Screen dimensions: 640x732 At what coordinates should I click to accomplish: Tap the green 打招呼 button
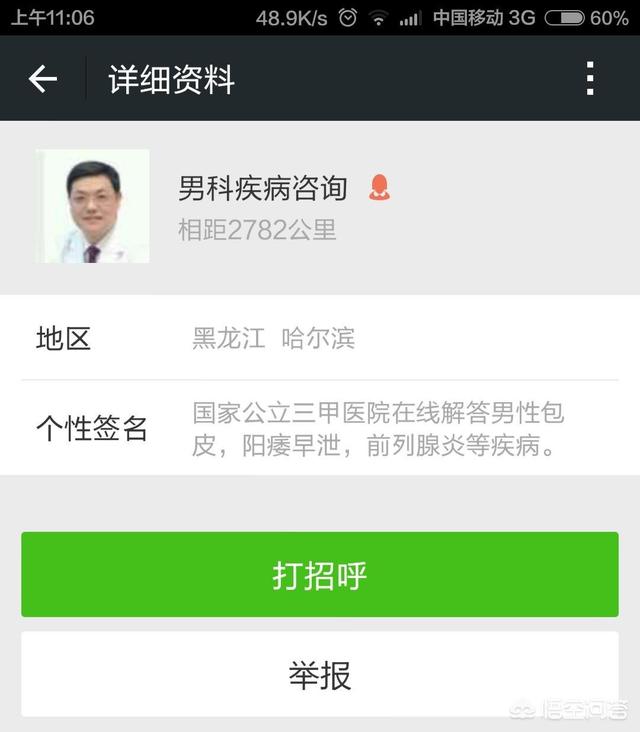point(320,575)
